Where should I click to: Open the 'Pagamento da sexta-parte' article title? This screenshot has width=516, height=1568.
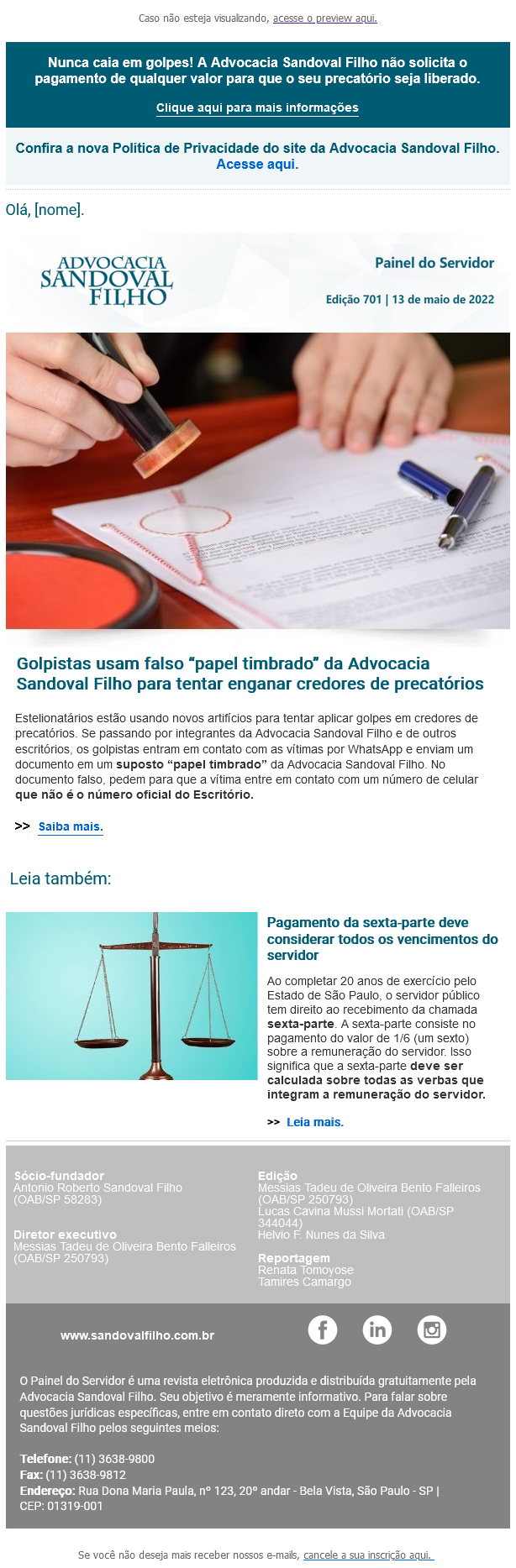click(x=382, y=939)
